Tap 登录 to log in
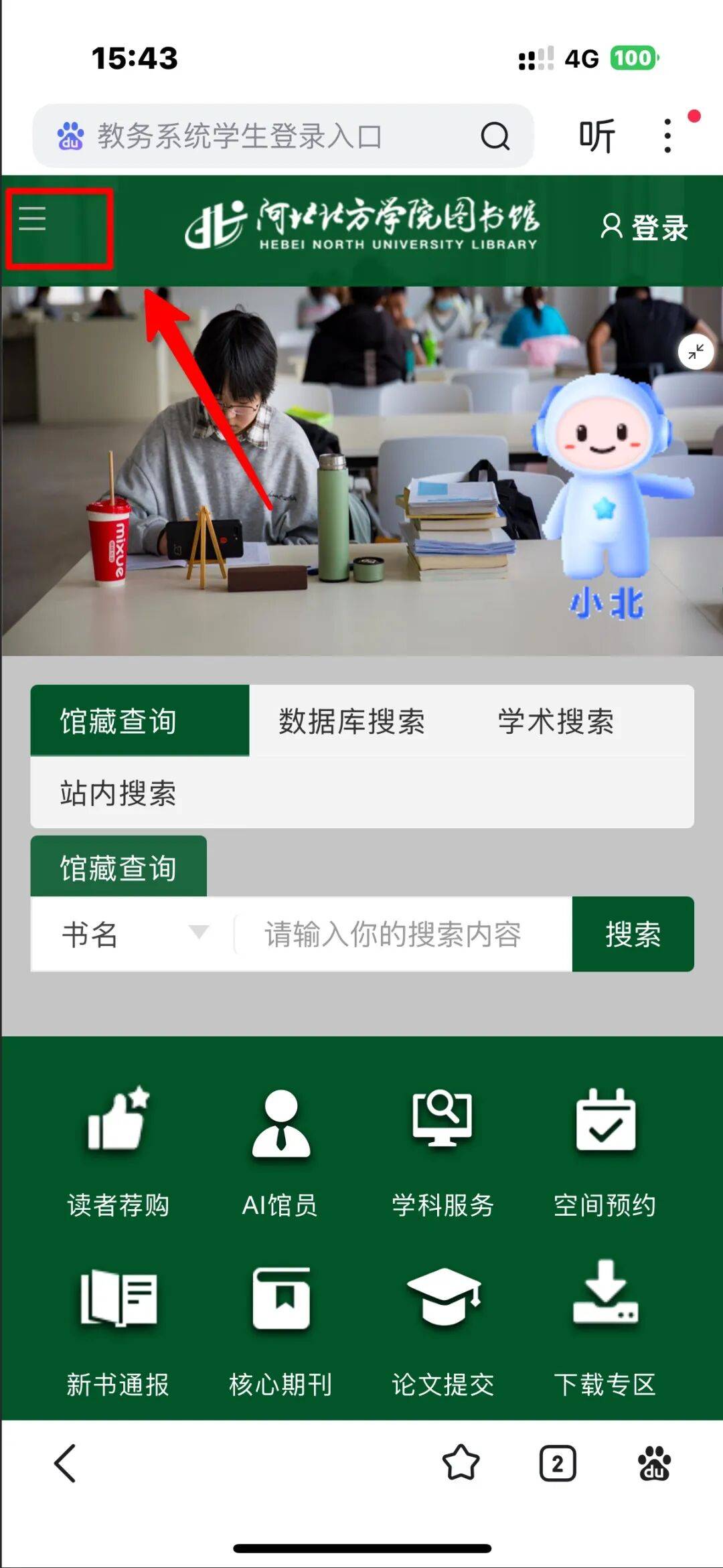Screen dimensions: 723x1568 (x=645, y=228)
